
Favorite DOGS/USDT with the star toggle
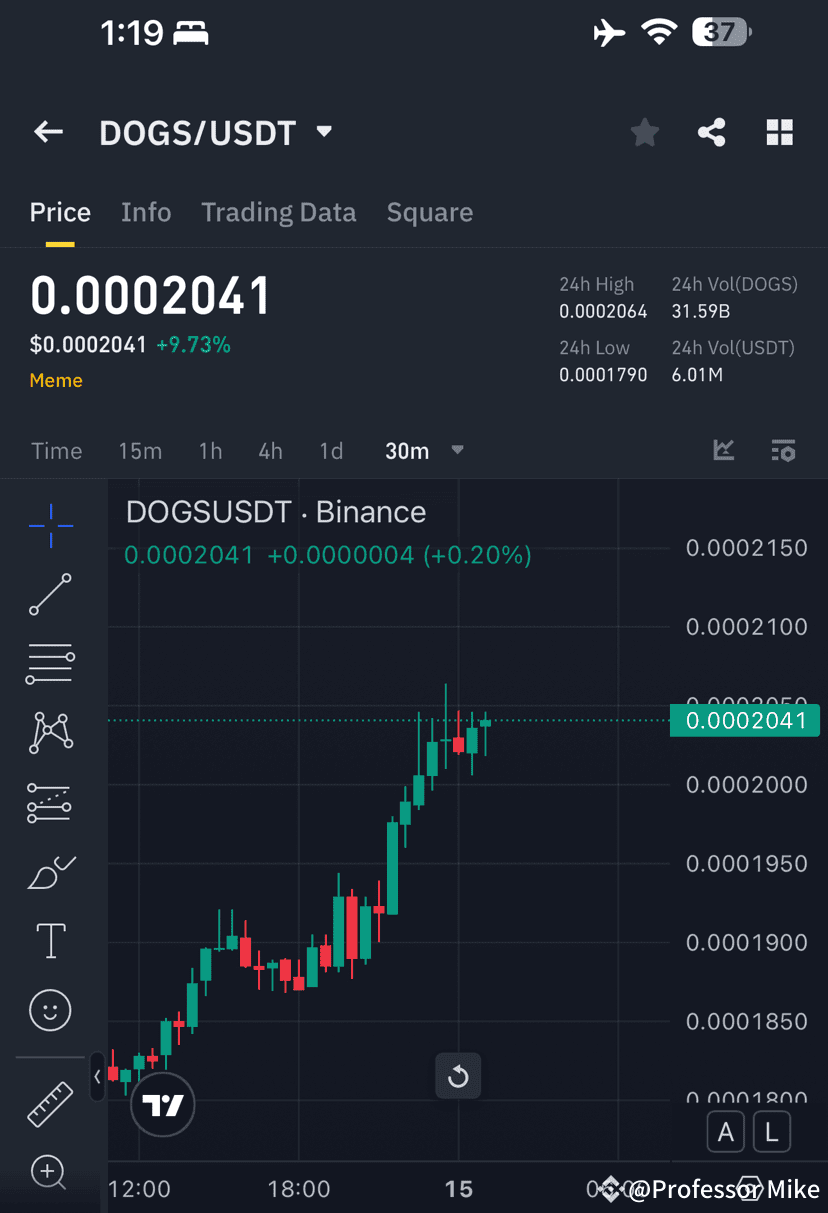tap(644, 131)
